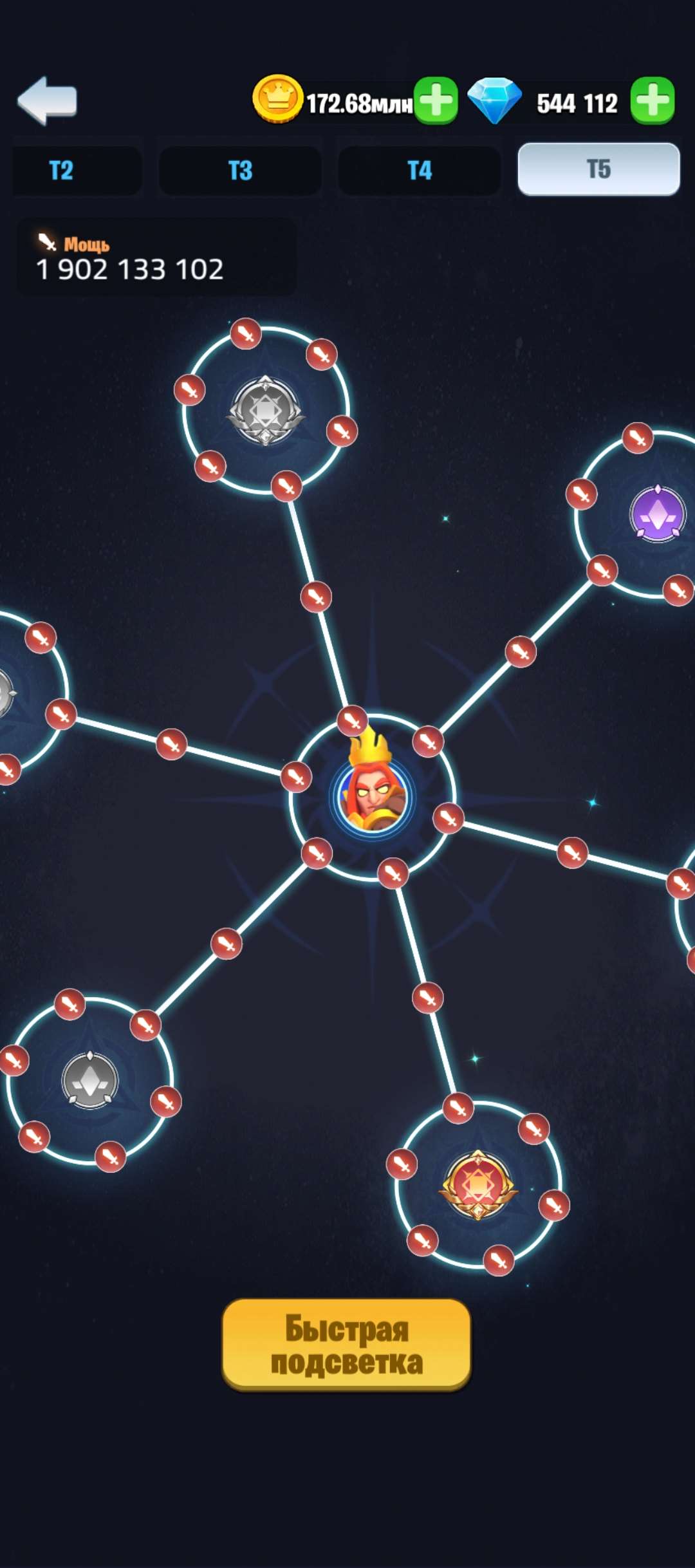
Task: Open the red-gold emblem node
Action: (x=477, y=1184)
